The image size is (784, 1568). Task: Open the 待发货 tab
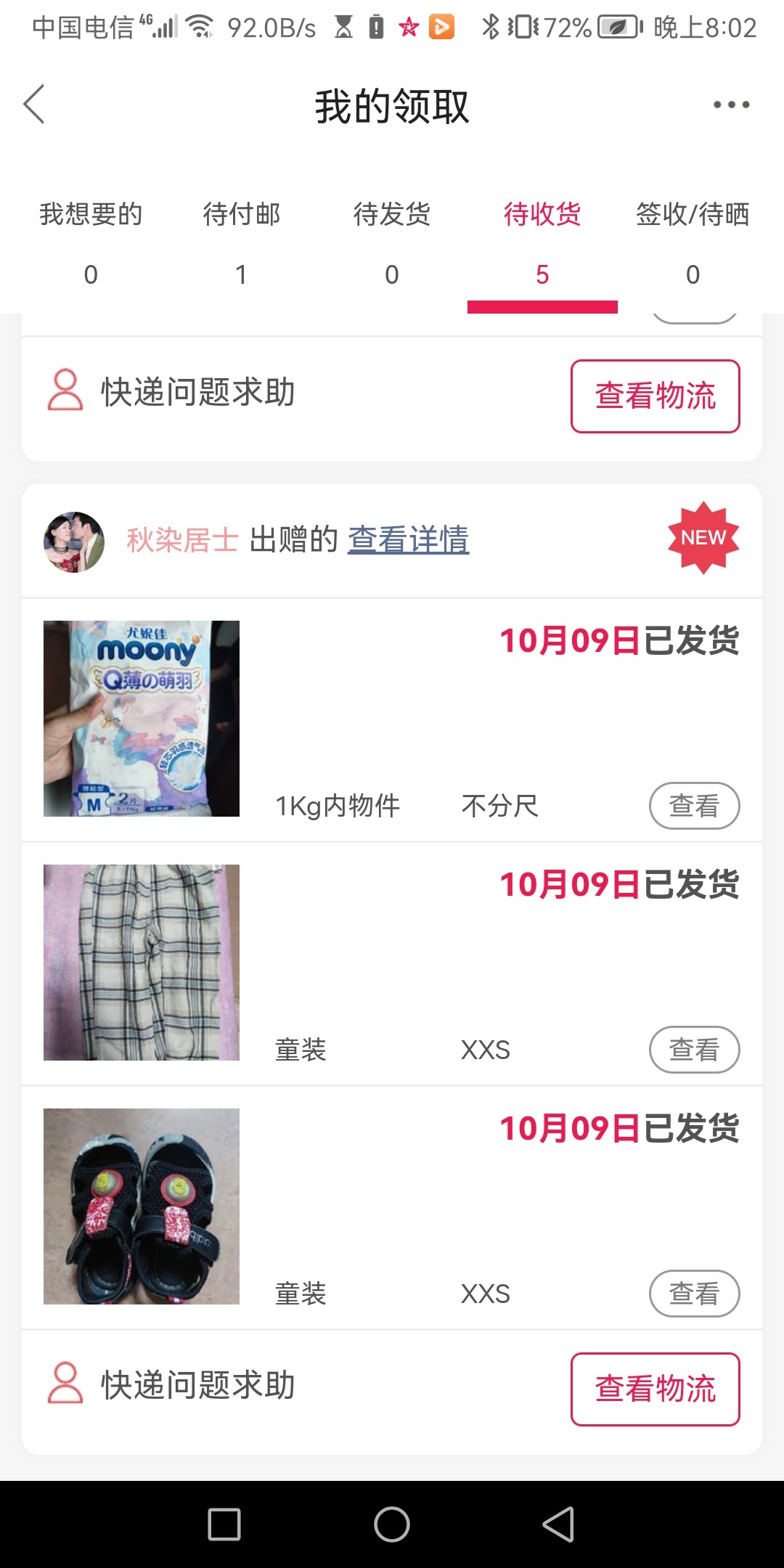pyautogui.click(x=392, y=241)
